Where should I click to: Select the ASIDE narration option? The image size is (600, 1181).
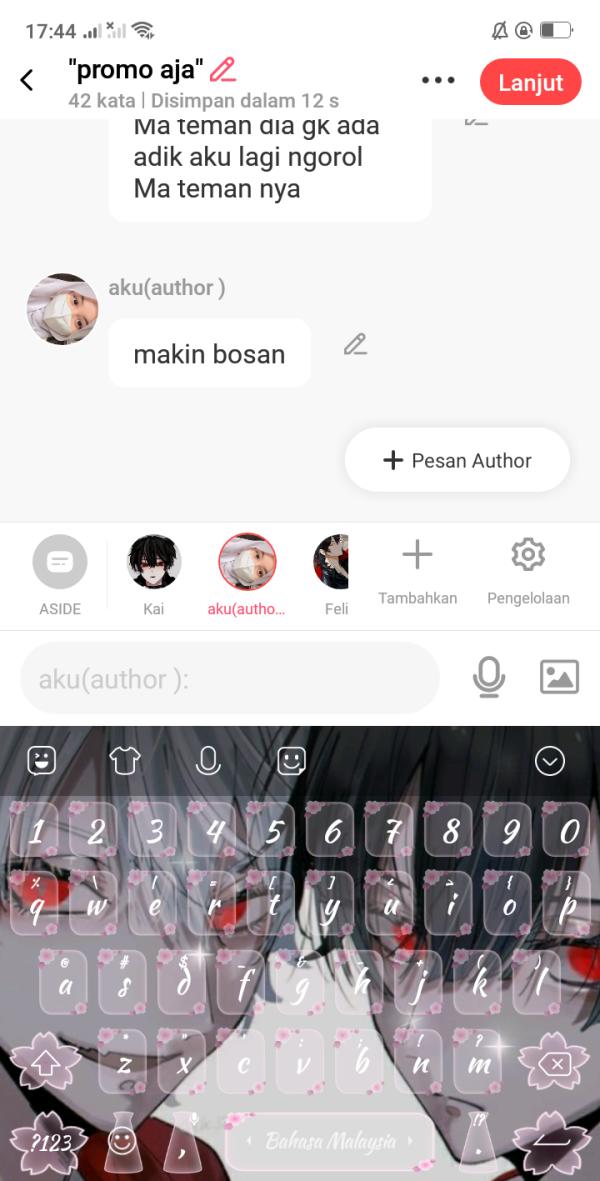(x=60, y=562)
